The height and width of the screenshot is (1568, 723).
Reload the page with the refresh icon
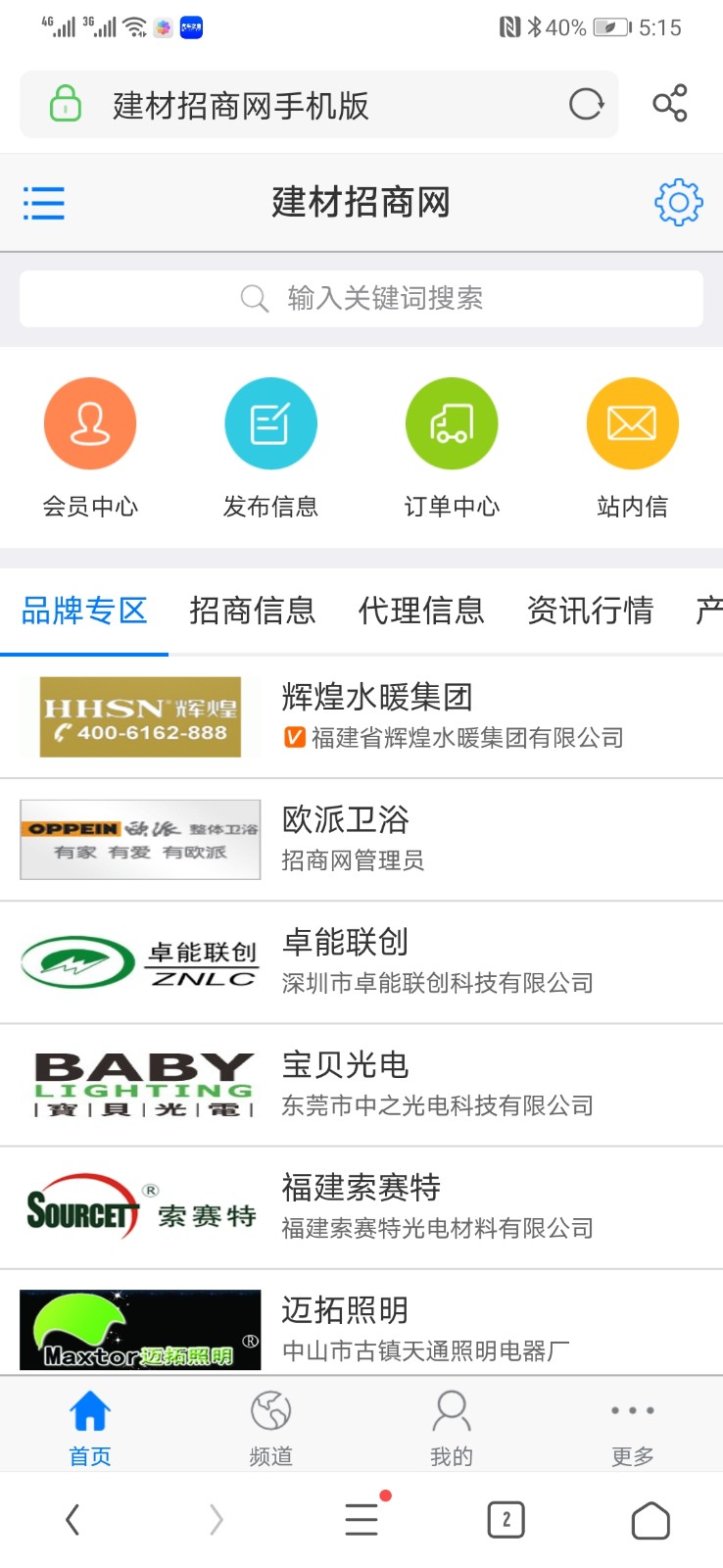pyautogui.click(x=586, y=104)
